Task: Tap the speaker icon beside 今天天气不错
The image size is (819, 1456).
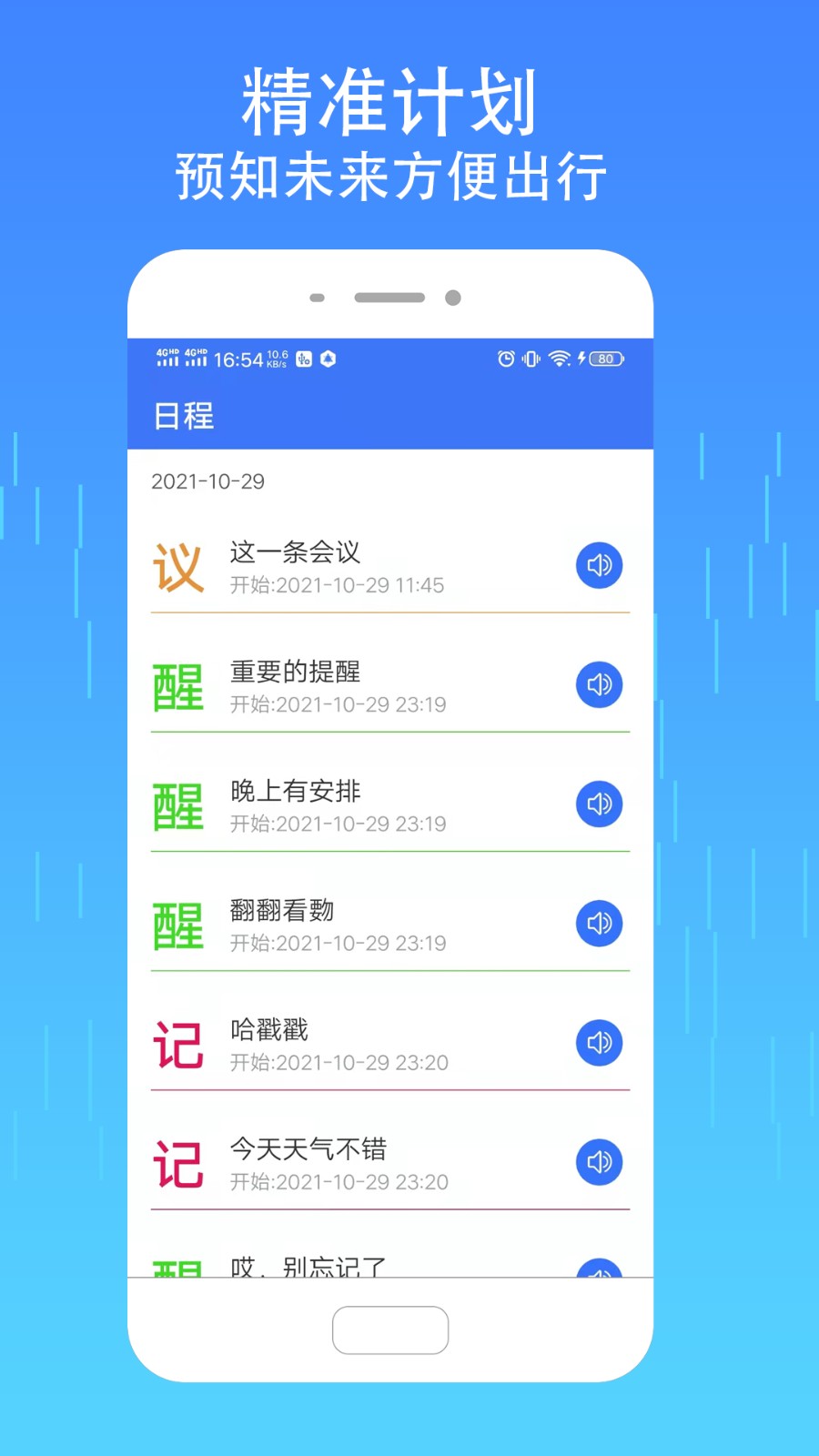Action: click(599, 1162)
